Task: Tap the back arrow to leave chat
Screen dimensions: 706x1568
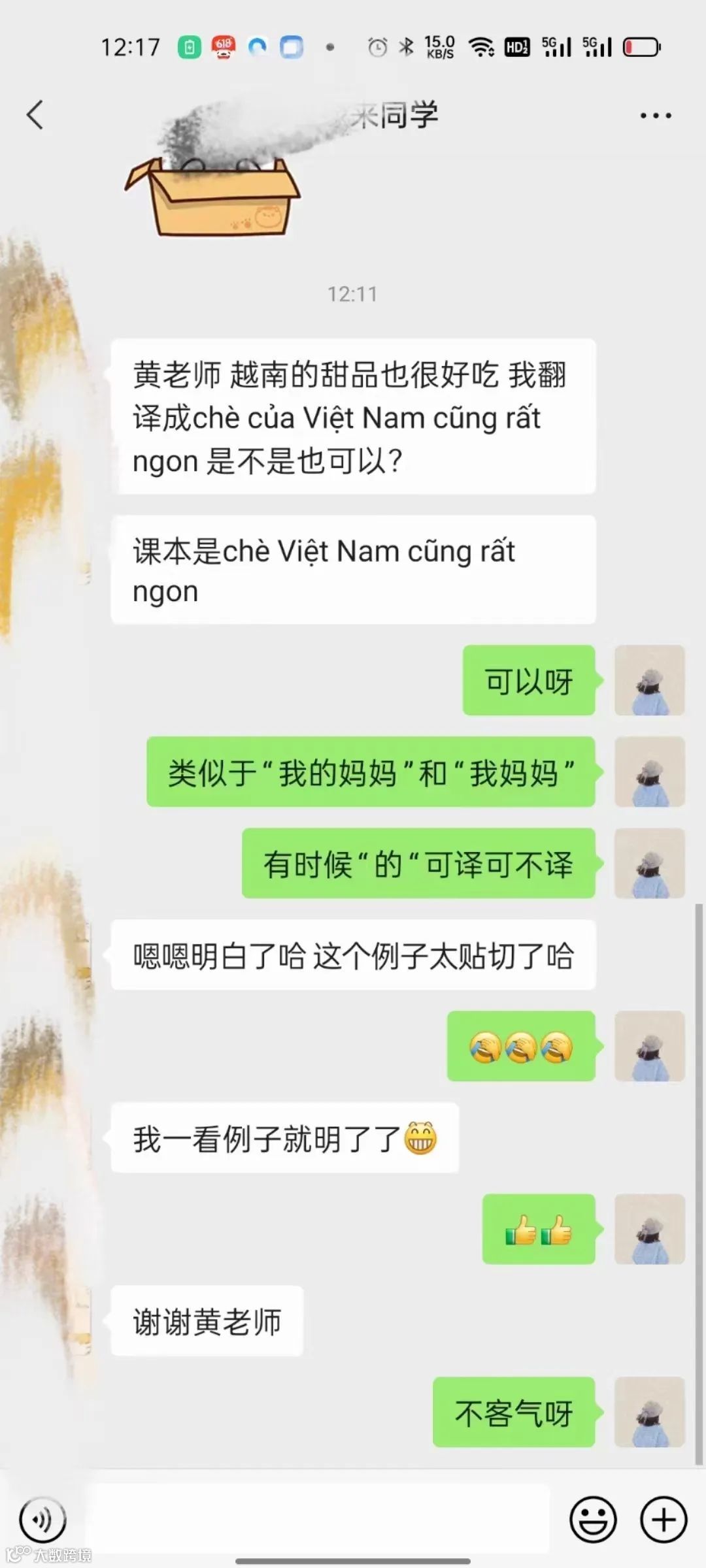Action: click(x=35, y=115)
